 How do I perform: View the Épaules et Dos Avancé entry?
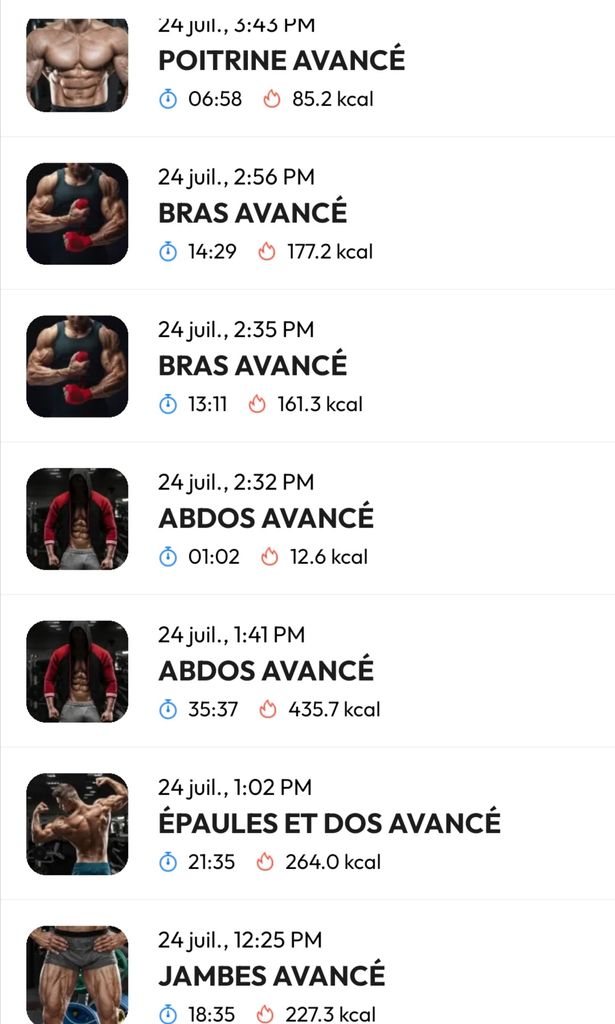point(329,823)
